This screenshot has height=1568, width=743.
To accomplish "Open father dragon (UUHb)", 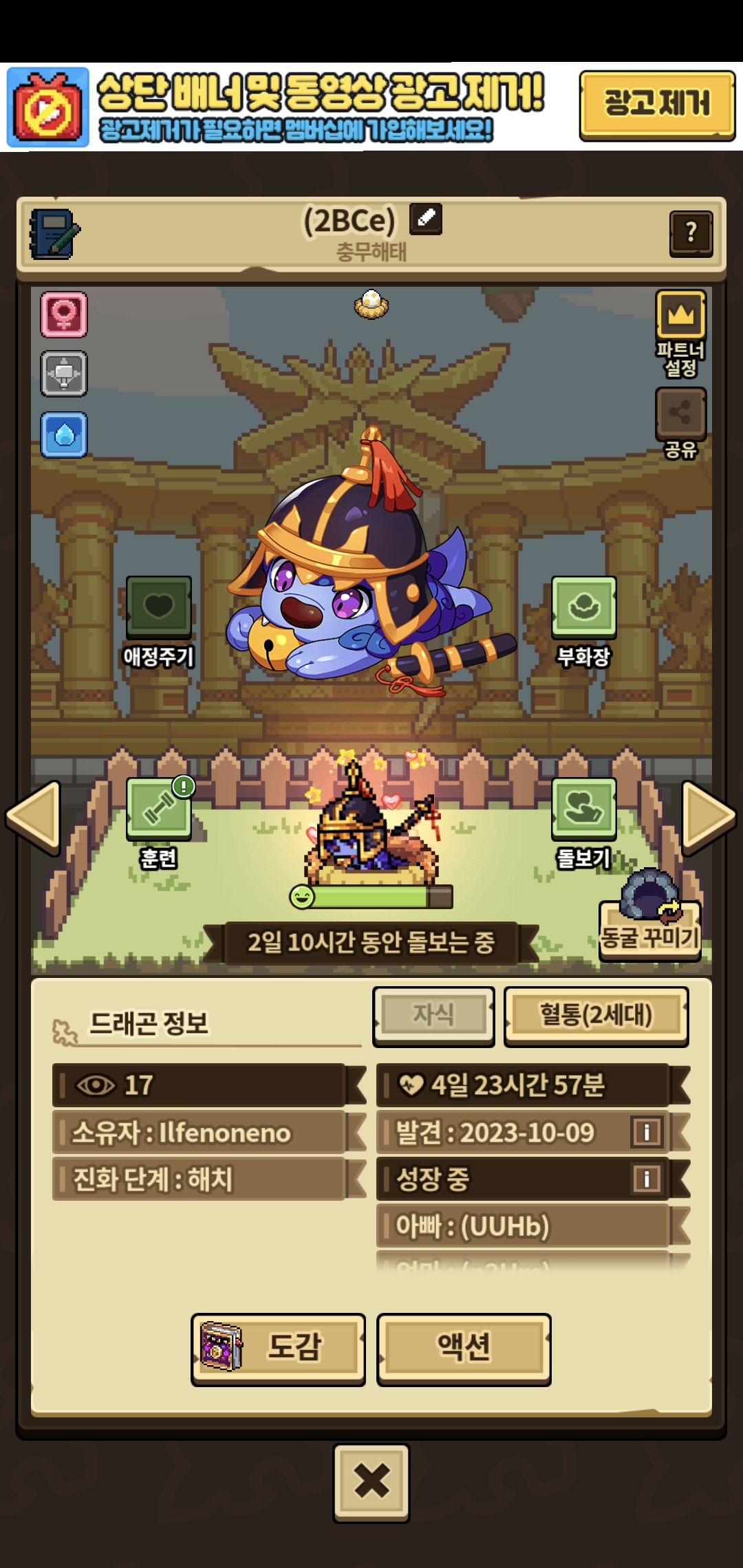I will click(523, 1226).
